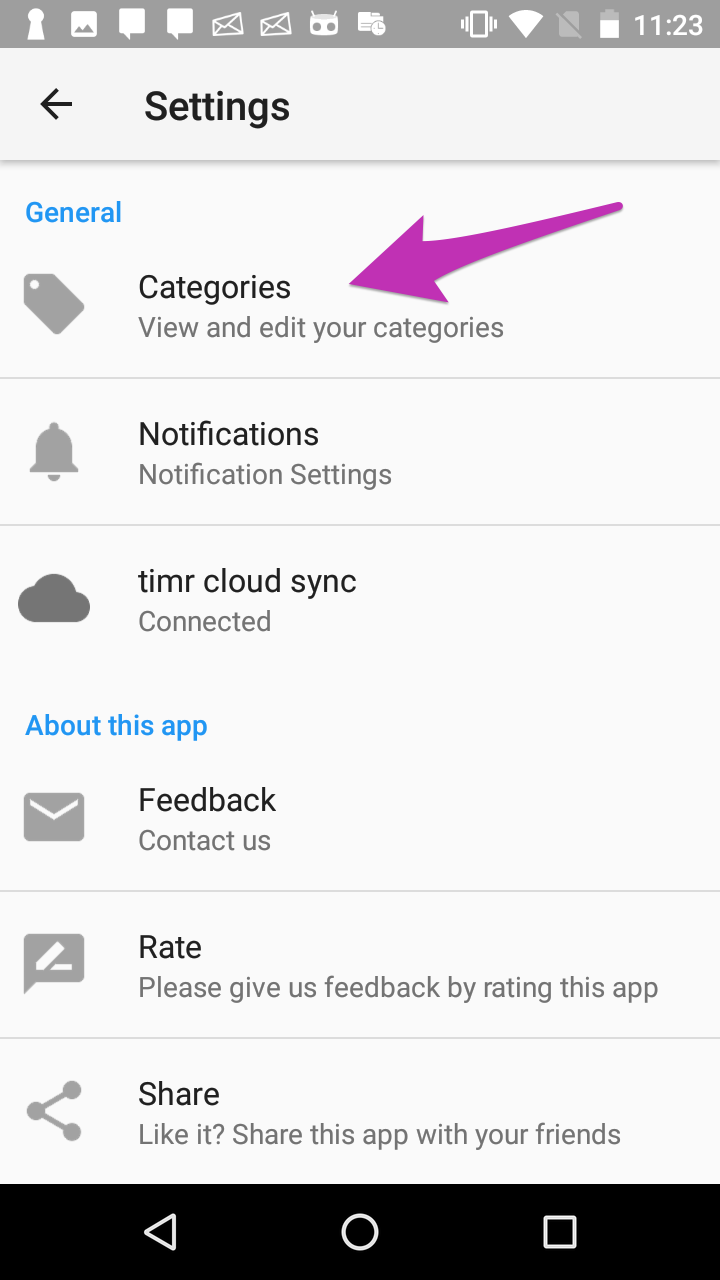
Task: Tap the system home button
Action: (360, 1232)
